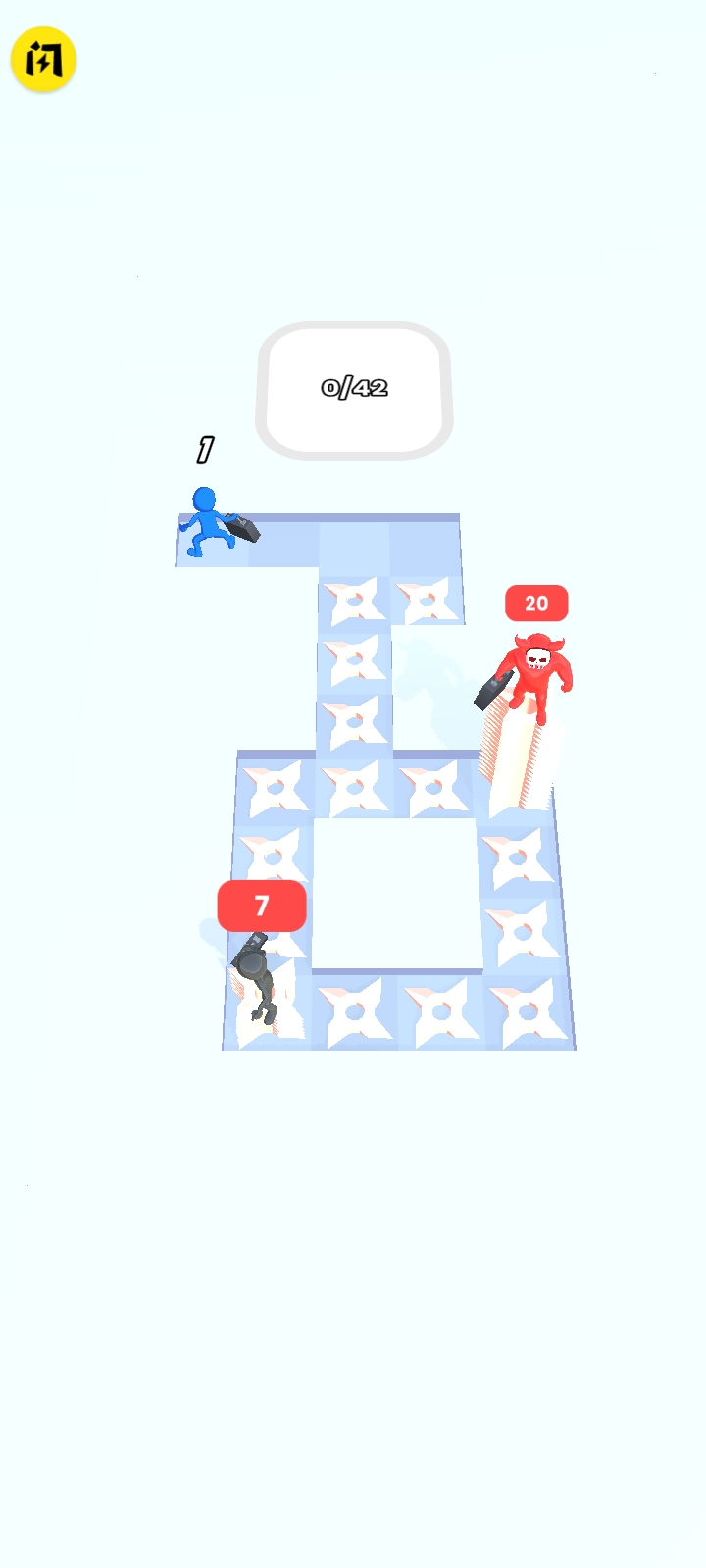This screenshot has width=706, height=1568.
Task: Tap the yellow lightning floating button
Action: click(x=44, y=60)
